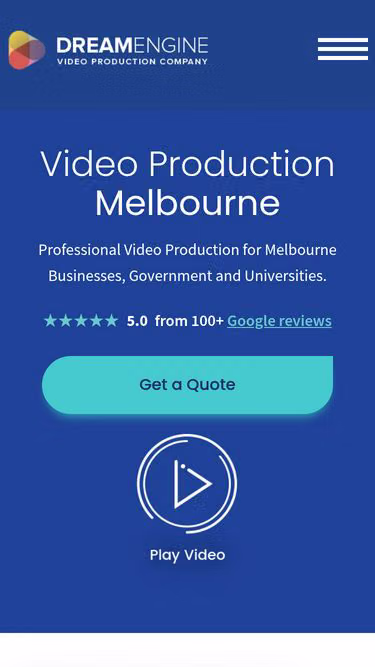Tap the Get a Quote button

click(x=188, y=385)
